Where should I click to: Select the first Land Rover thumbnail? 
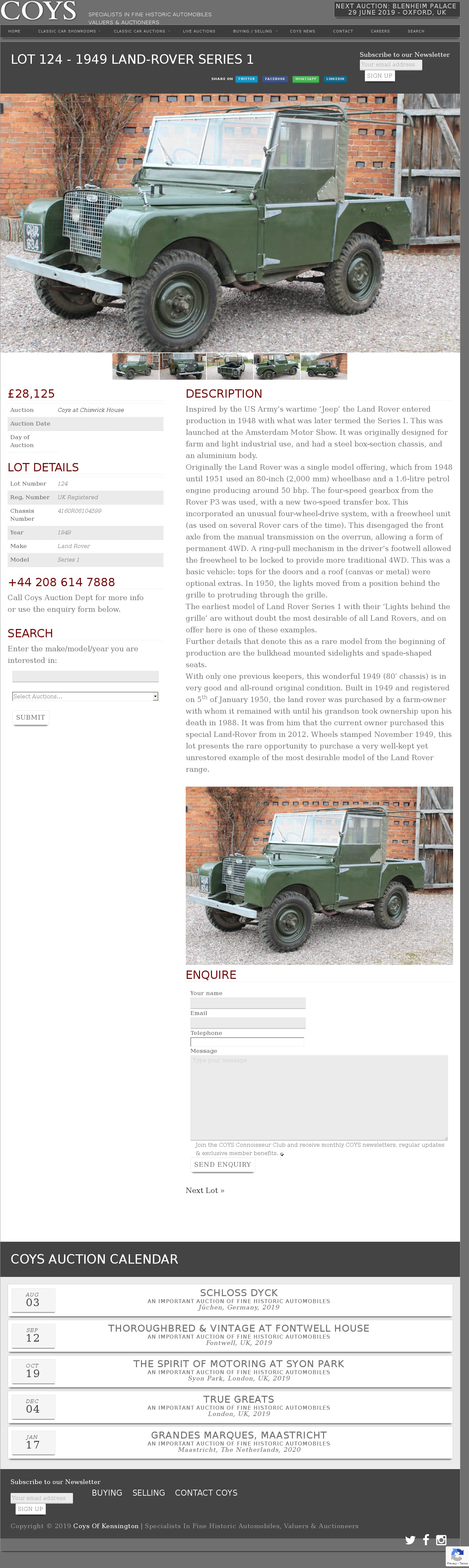click(136, 366)
